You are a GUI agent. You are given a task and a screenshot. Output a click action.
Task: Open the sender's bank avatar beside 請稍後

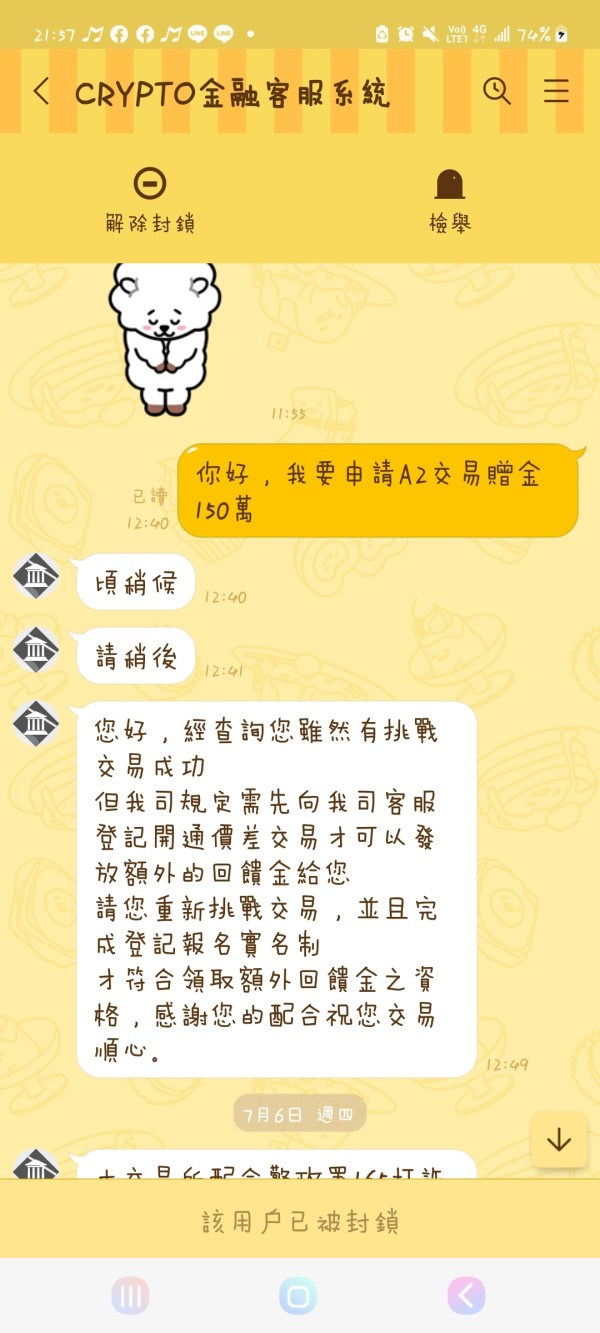[x=37, y=652]
